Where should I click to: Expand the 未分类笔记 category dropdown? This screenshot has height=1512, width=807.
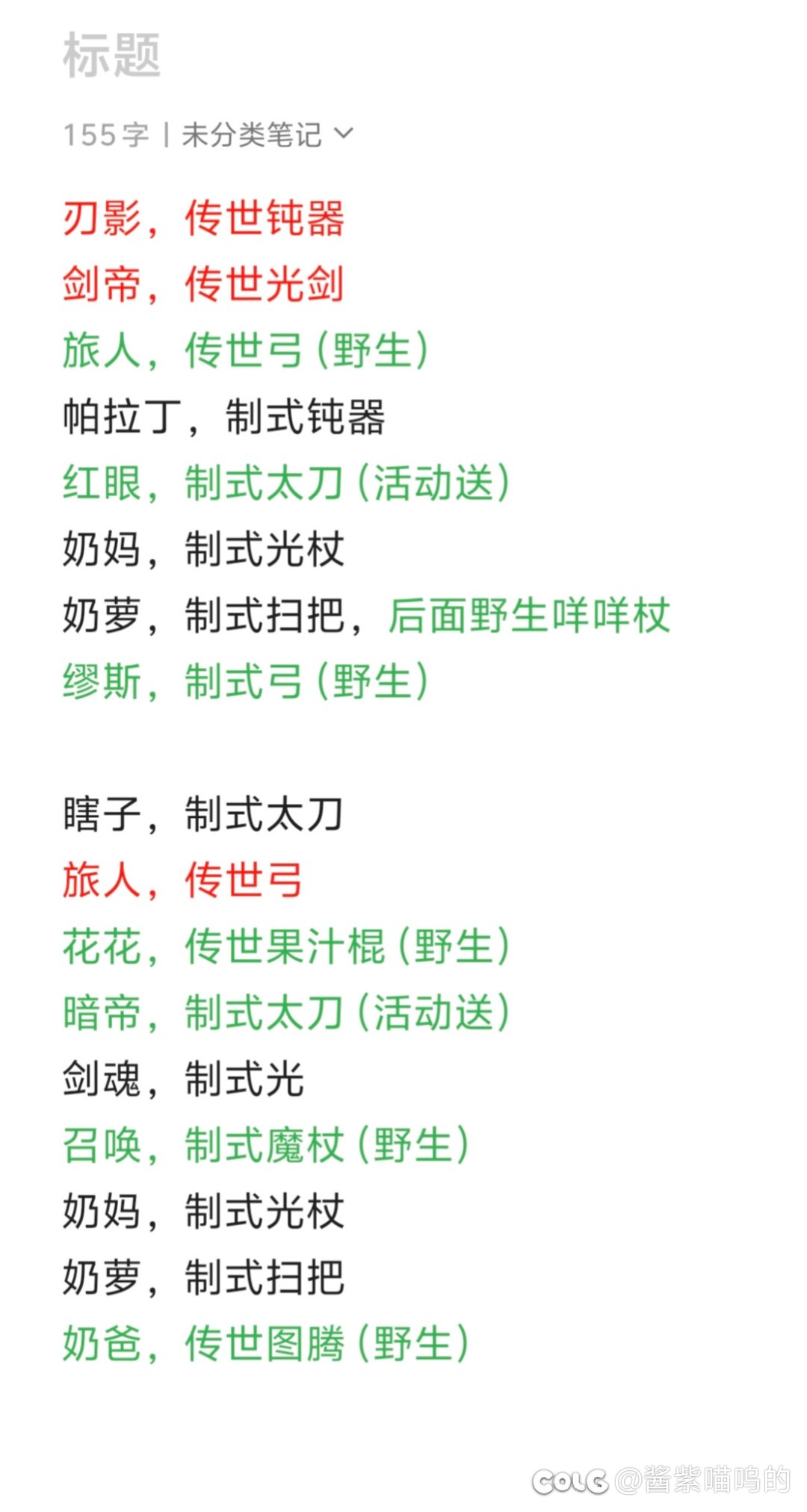(267, 135)
